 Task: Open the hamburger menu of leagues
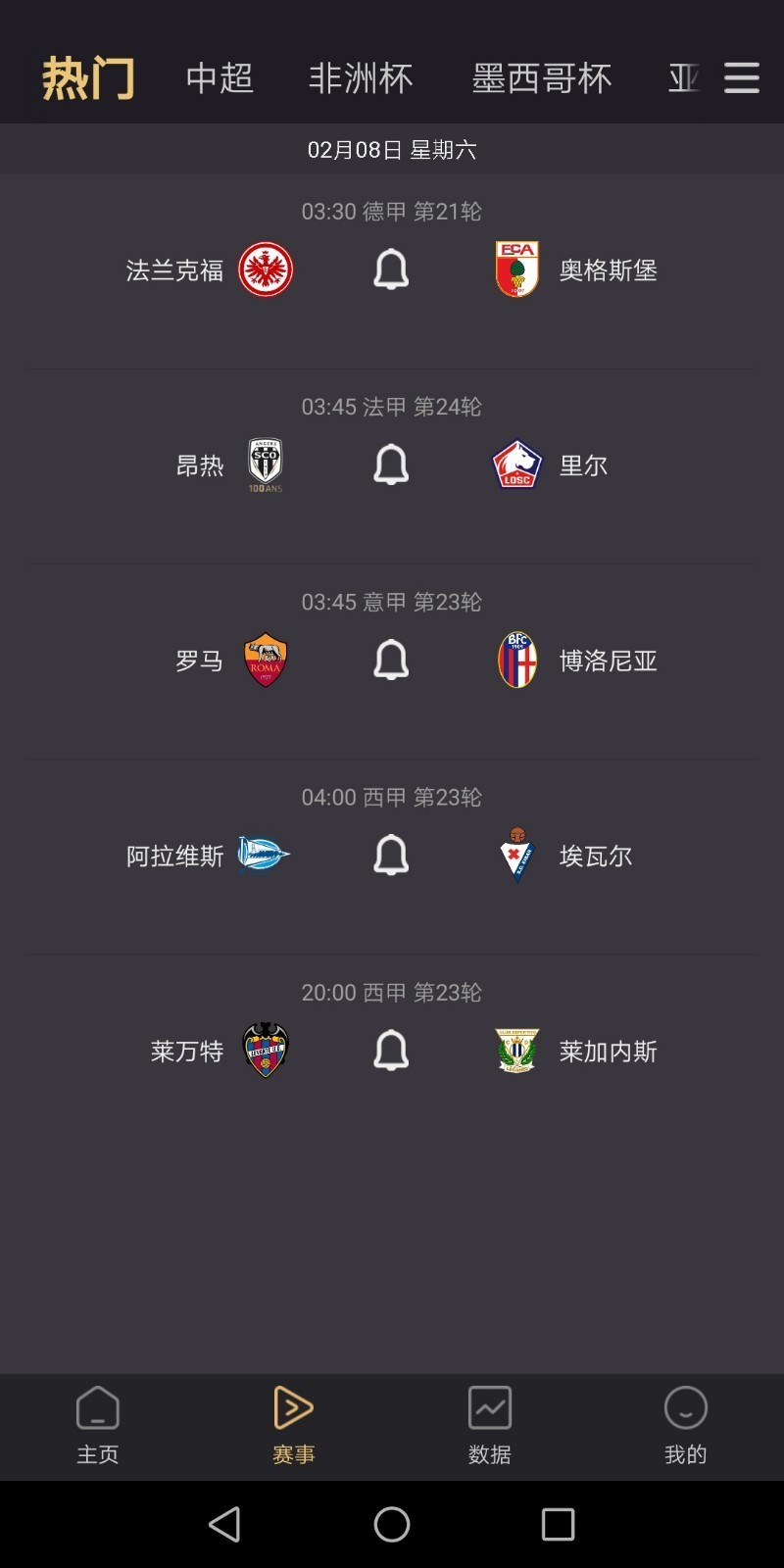tap(742, 78)
